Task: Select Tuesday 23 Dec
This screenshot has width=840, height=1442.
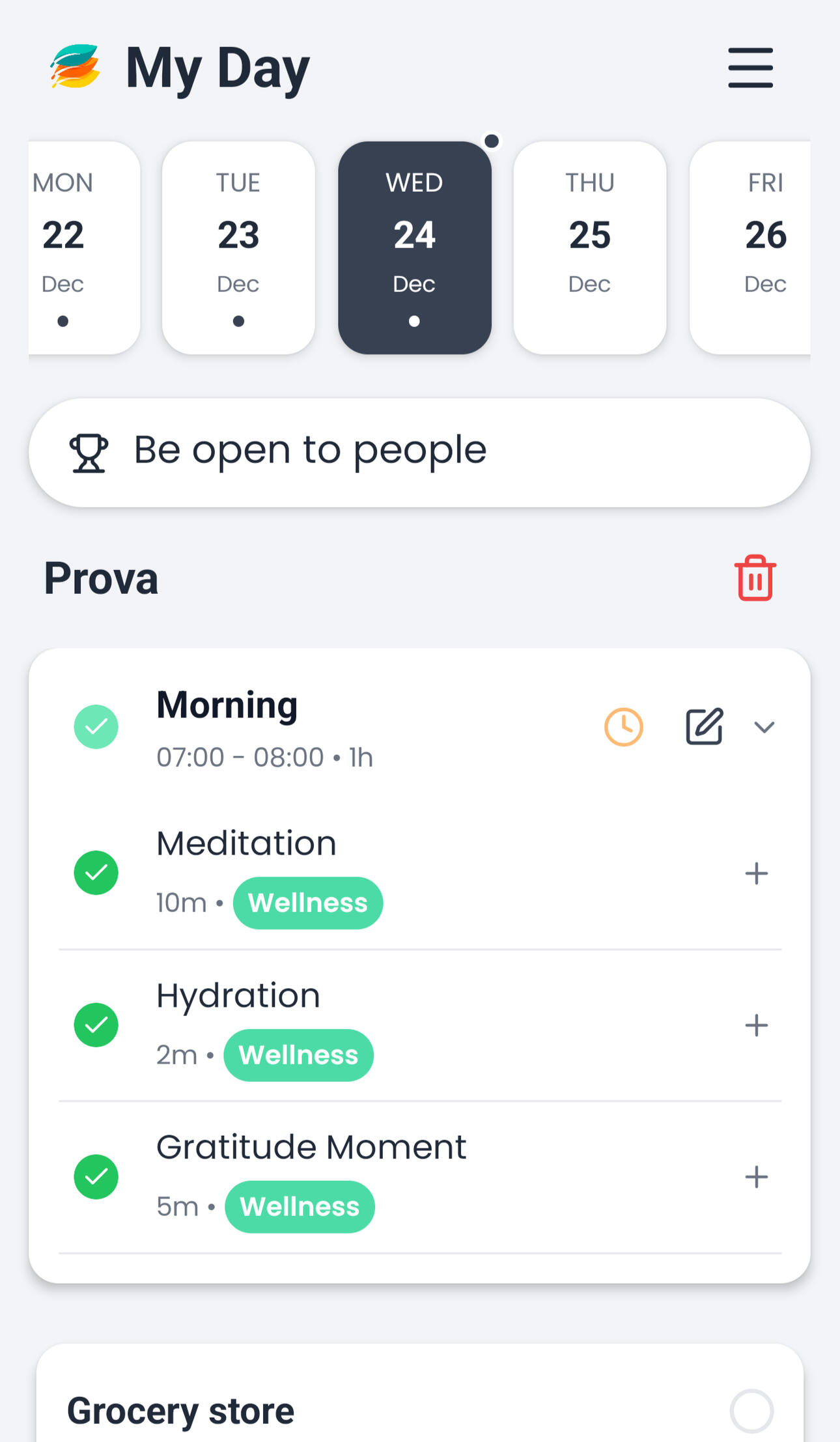Action: point(238,247)
